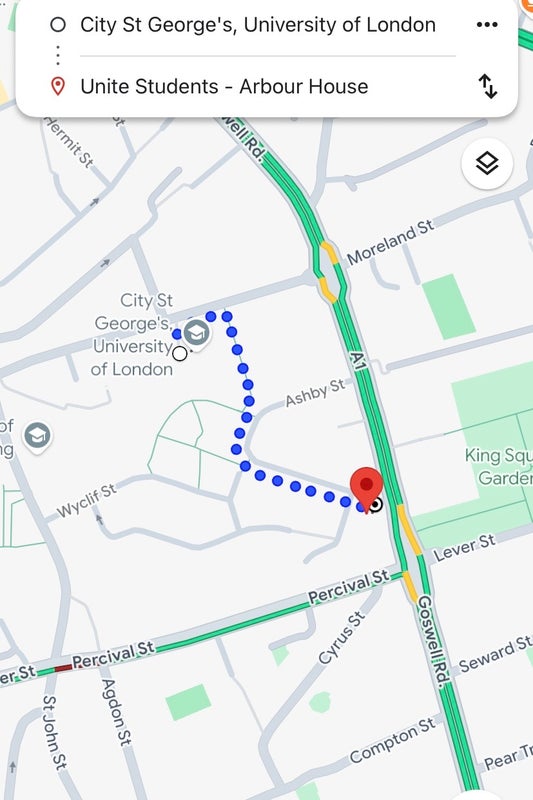Select the City St George's university map marker
Viewport: 533px width, 800px height.
[x=197, y=334]
